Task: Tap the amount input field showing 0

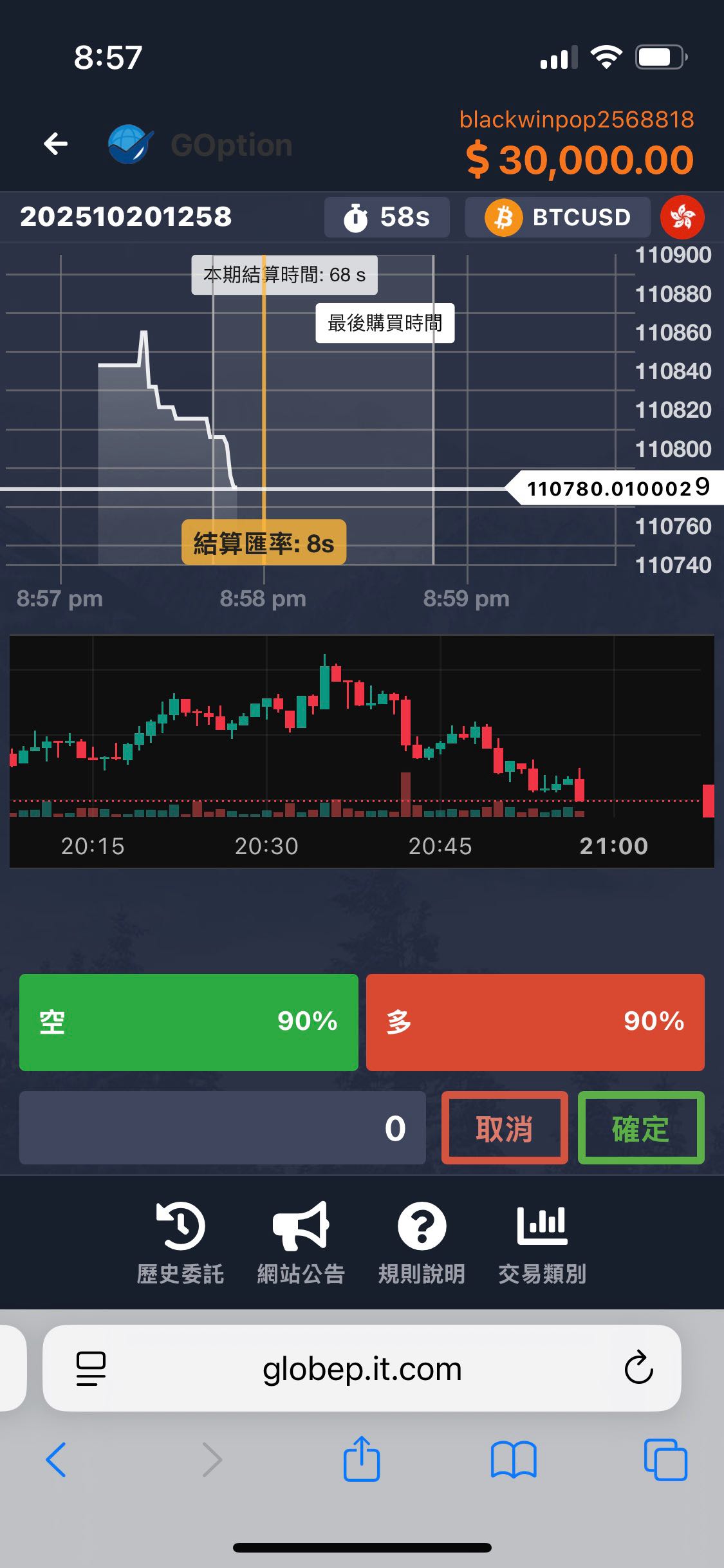Action: tap(222, 1128)
